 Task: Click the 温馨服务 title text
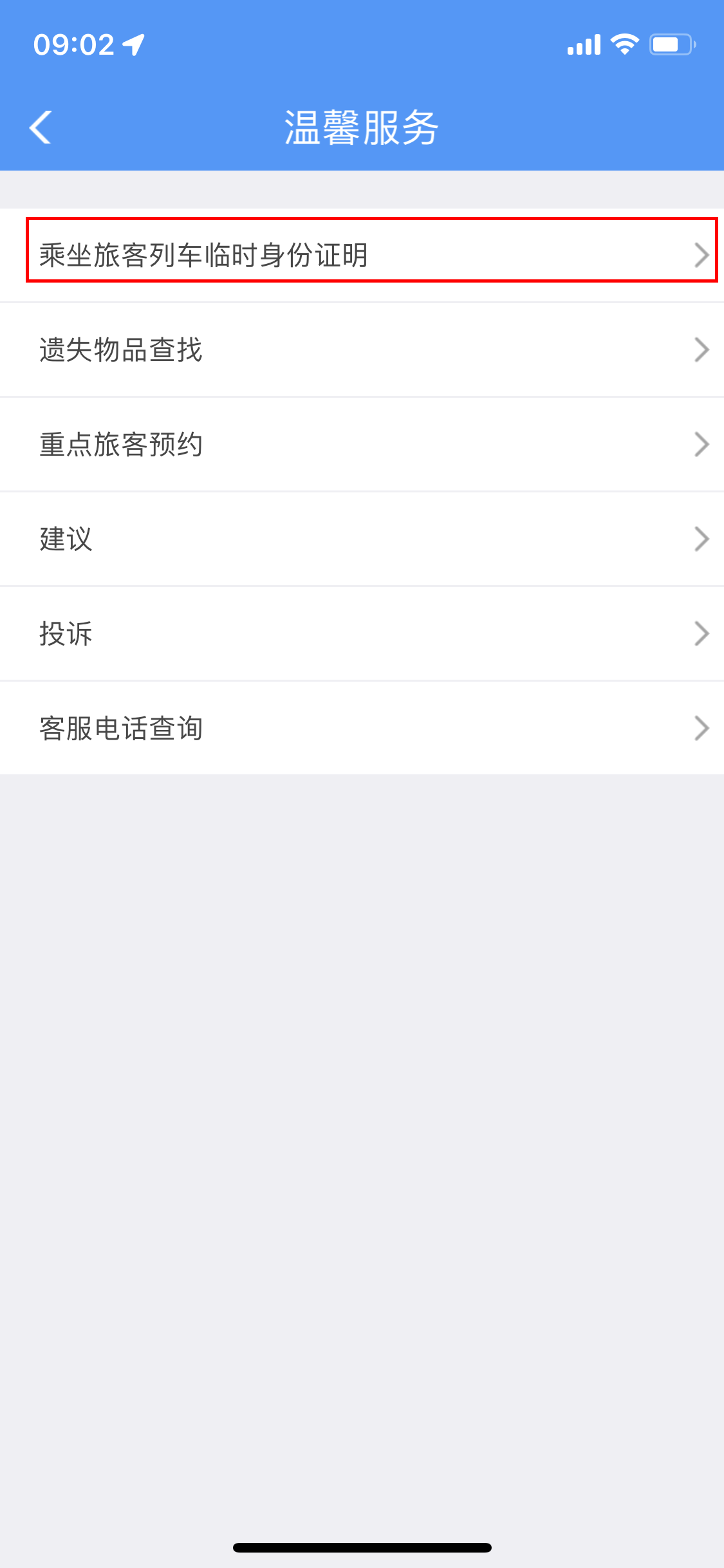click(362, 127)
